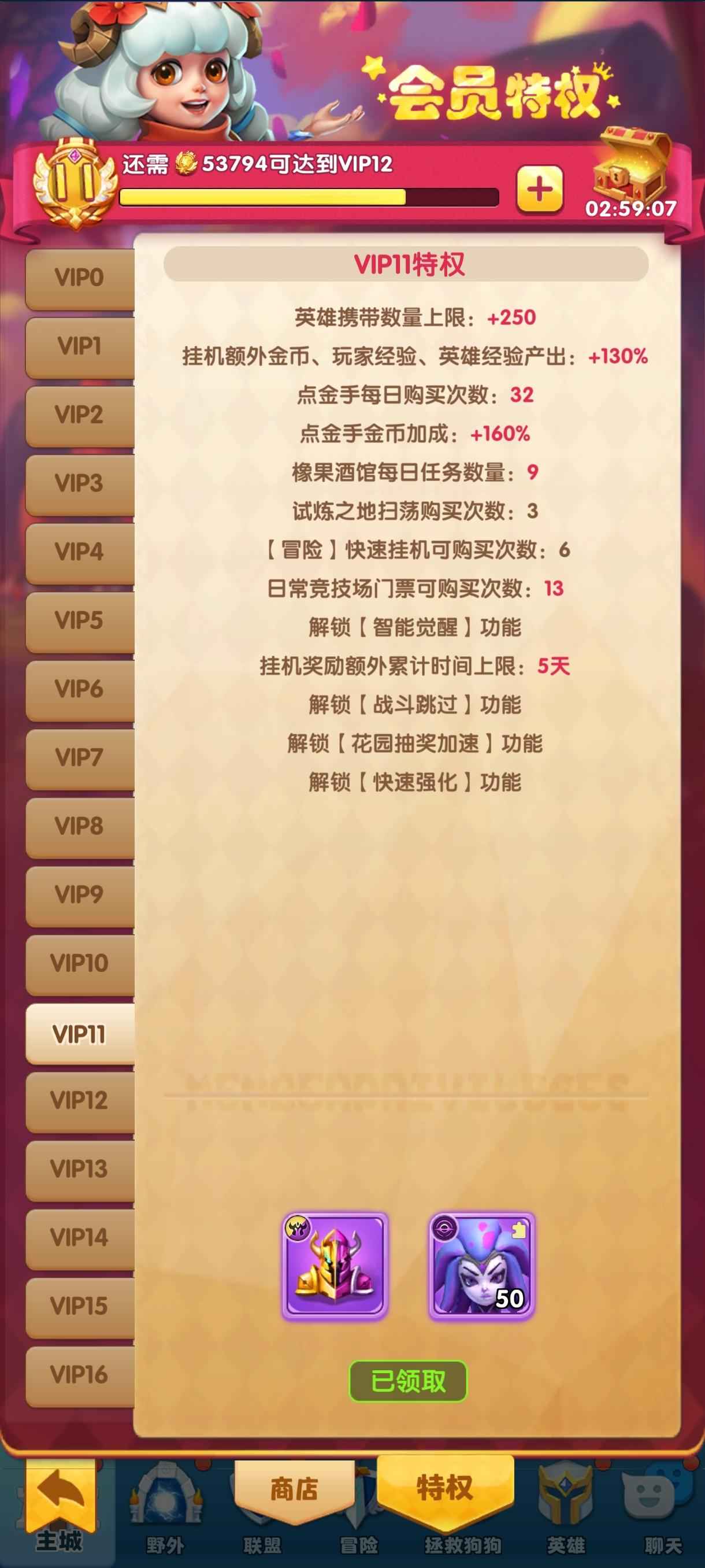The height and width of the screenshot is (1568, 705).
Task: Select the VIP12 tab
Action: click(x=79, y=1100)
